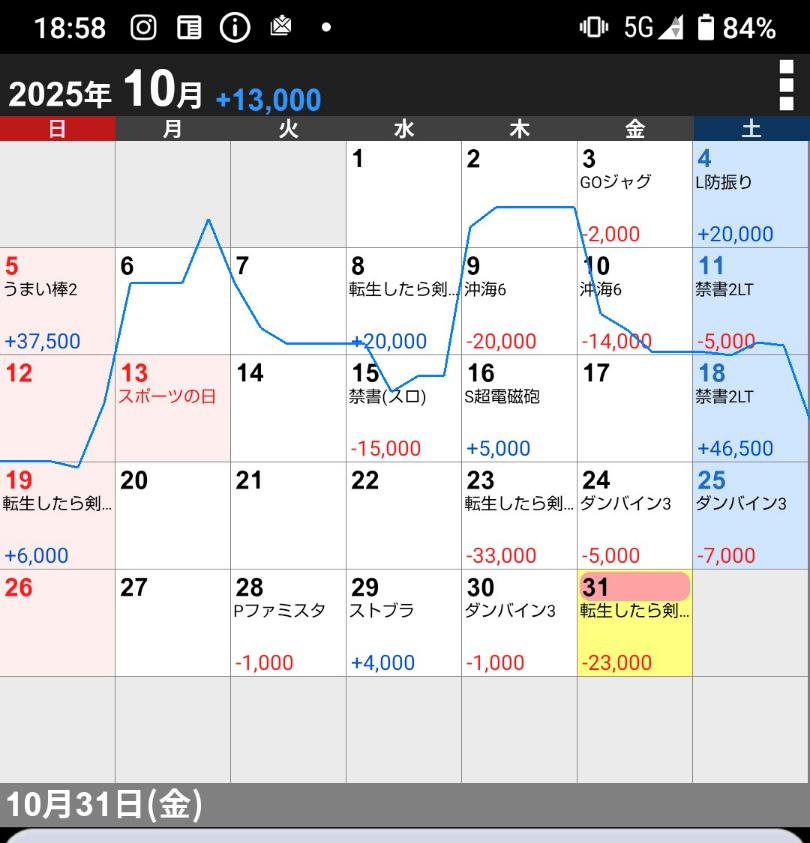Select October 13 スポーツの日 holiday
810x843 pixels.
173,409
